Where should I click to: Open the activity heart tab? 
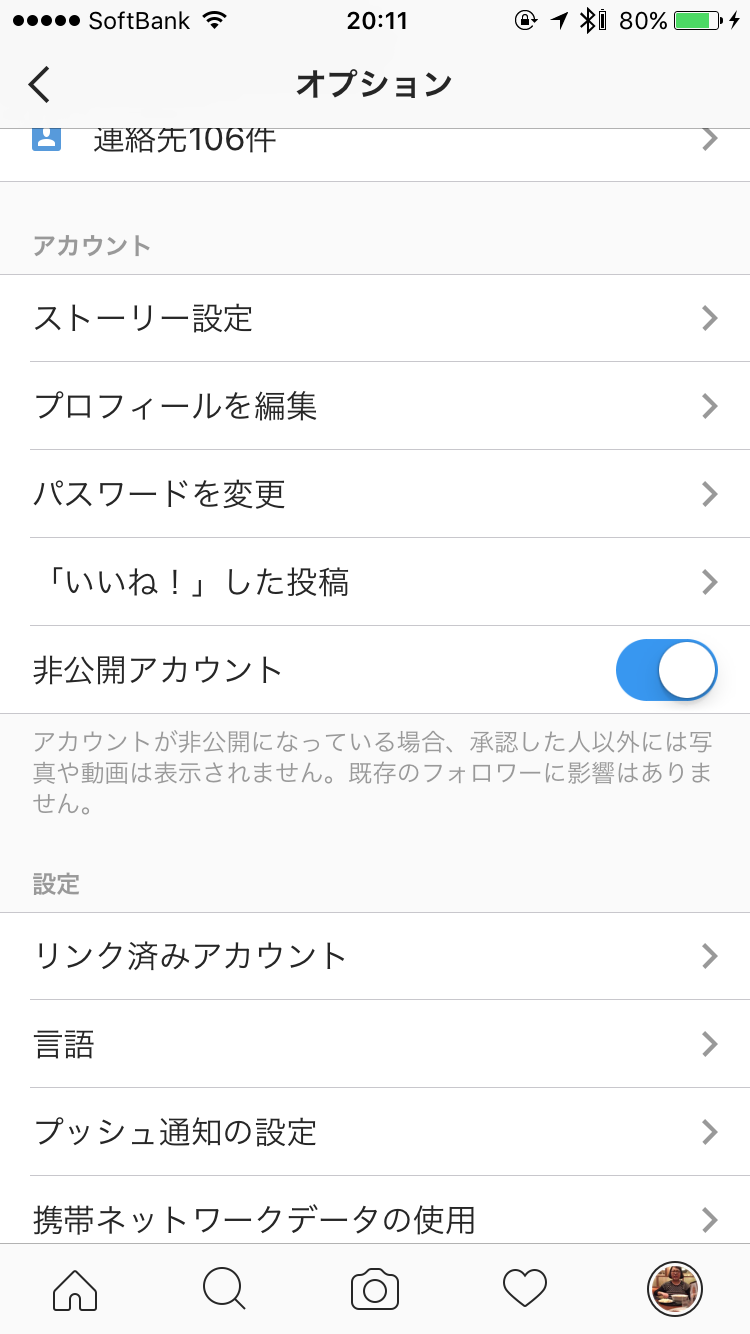[x=525, y=1289]
